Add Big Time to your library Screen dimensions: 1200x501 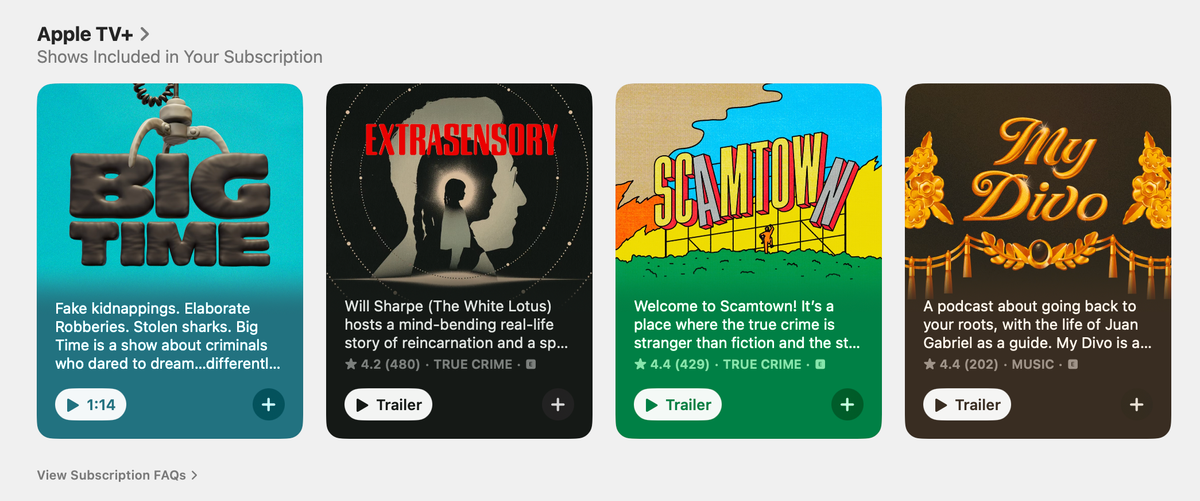point(268,405)
